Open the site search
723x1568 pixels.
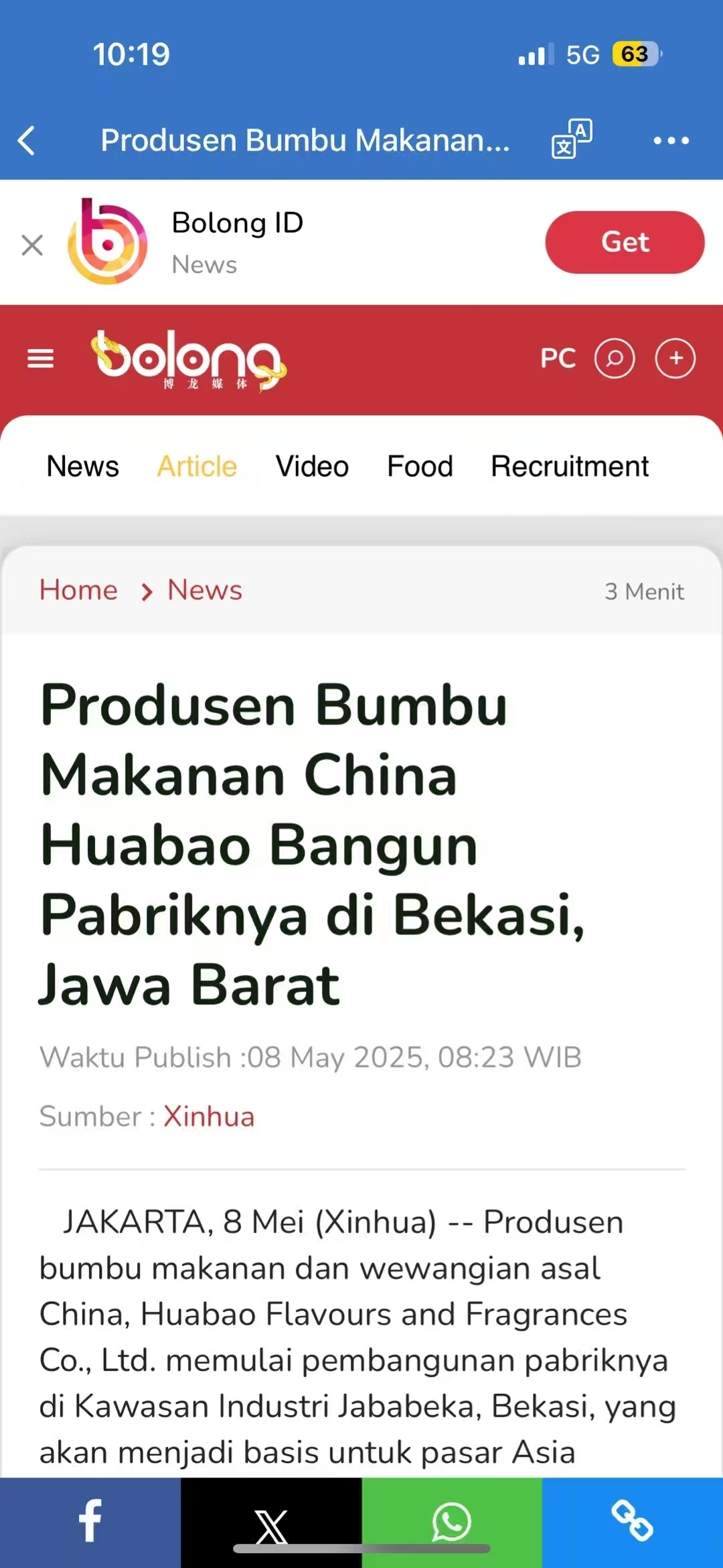pos(614,358)
